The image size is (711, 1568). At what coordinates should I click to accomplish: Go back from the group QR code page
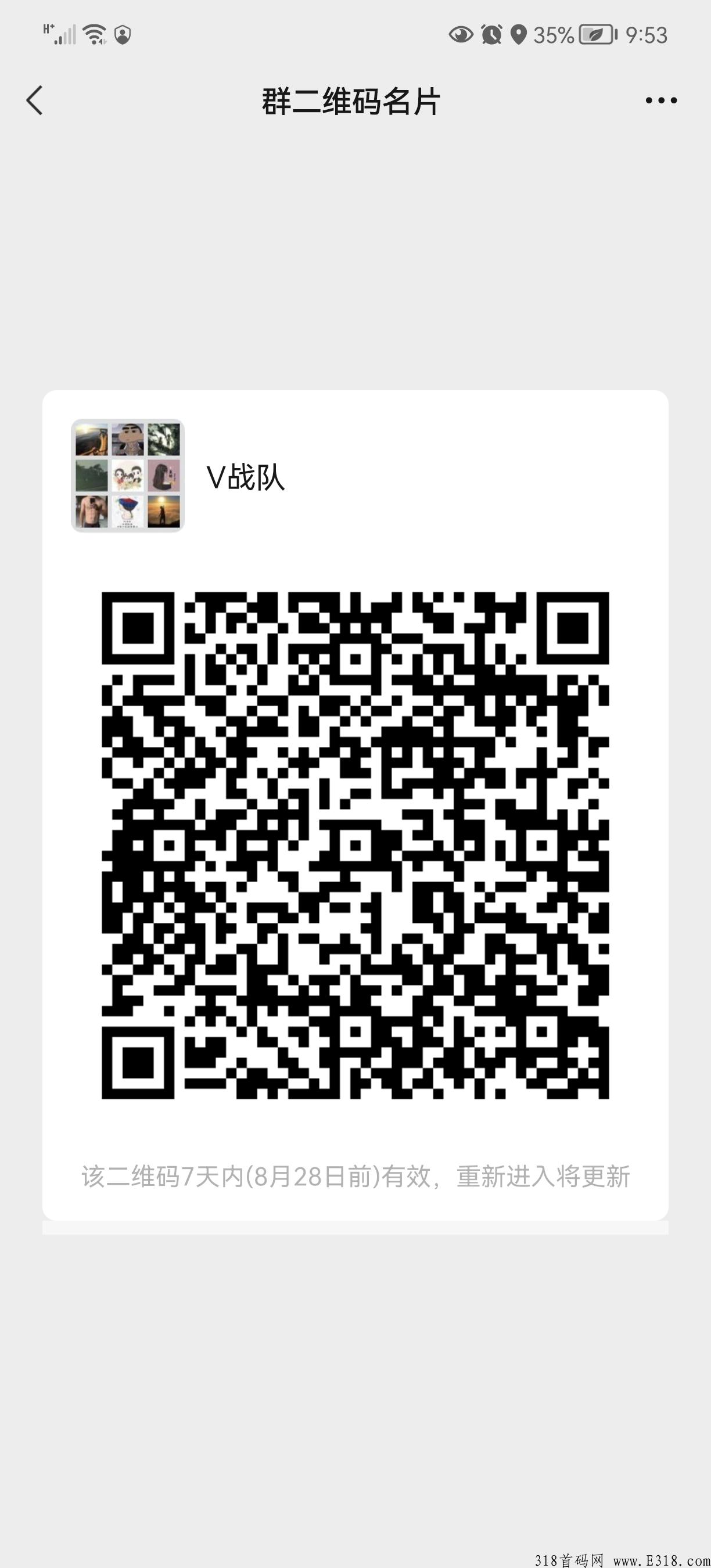click(x=35, y=100)
